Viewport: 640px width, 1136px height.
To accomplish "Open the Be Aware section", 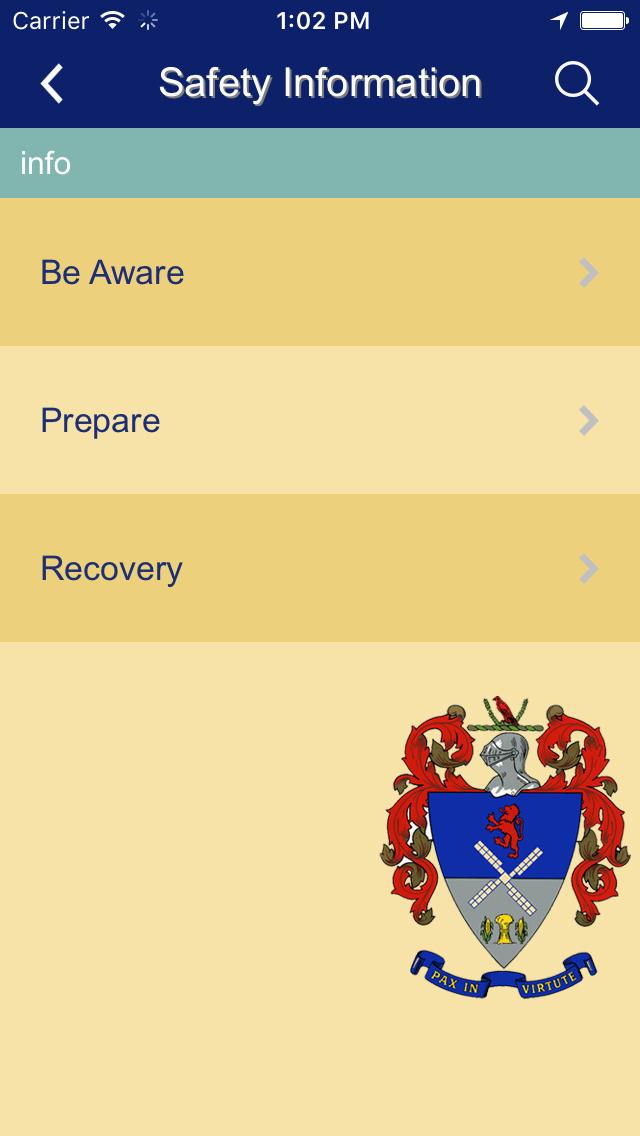I will 320,272.
